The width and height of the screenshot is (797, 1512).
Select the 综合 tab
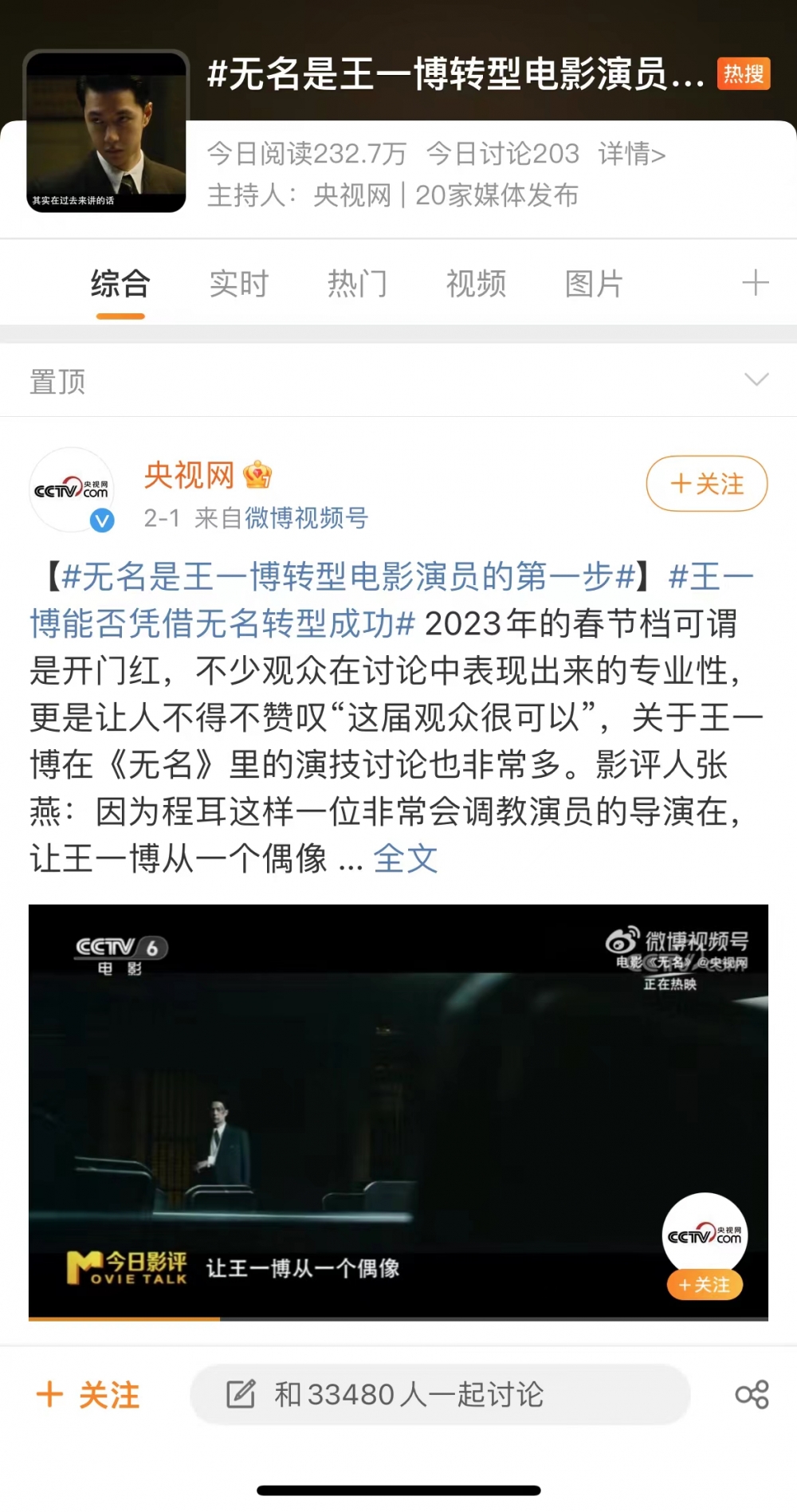[x=120, y=284]
